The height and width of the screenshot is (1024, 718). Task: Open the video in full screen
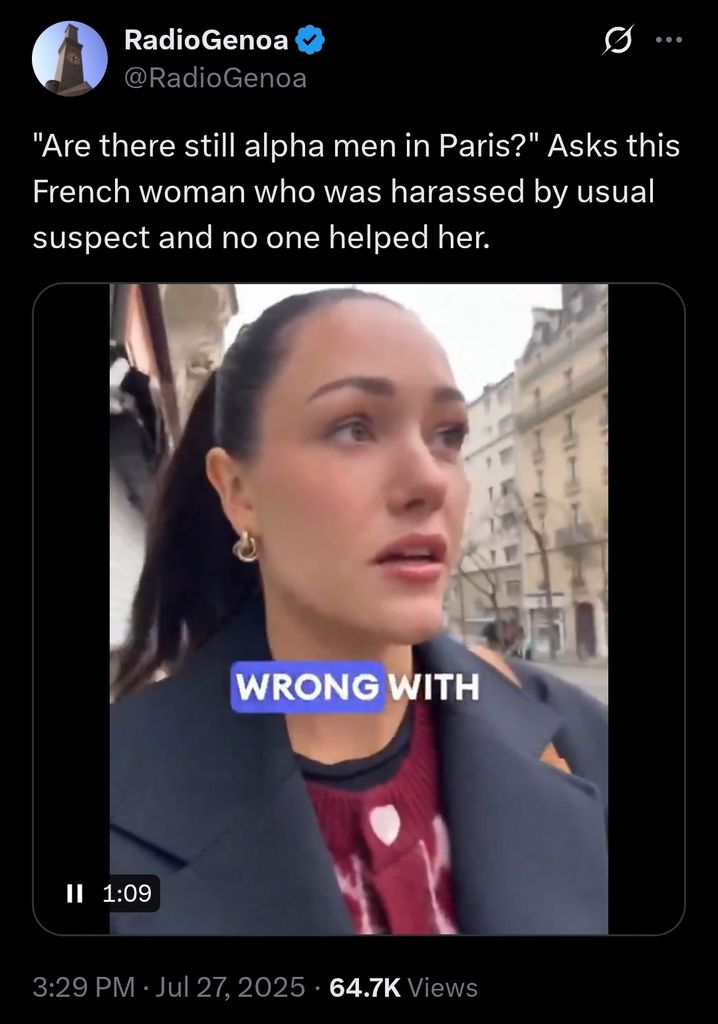358,560
